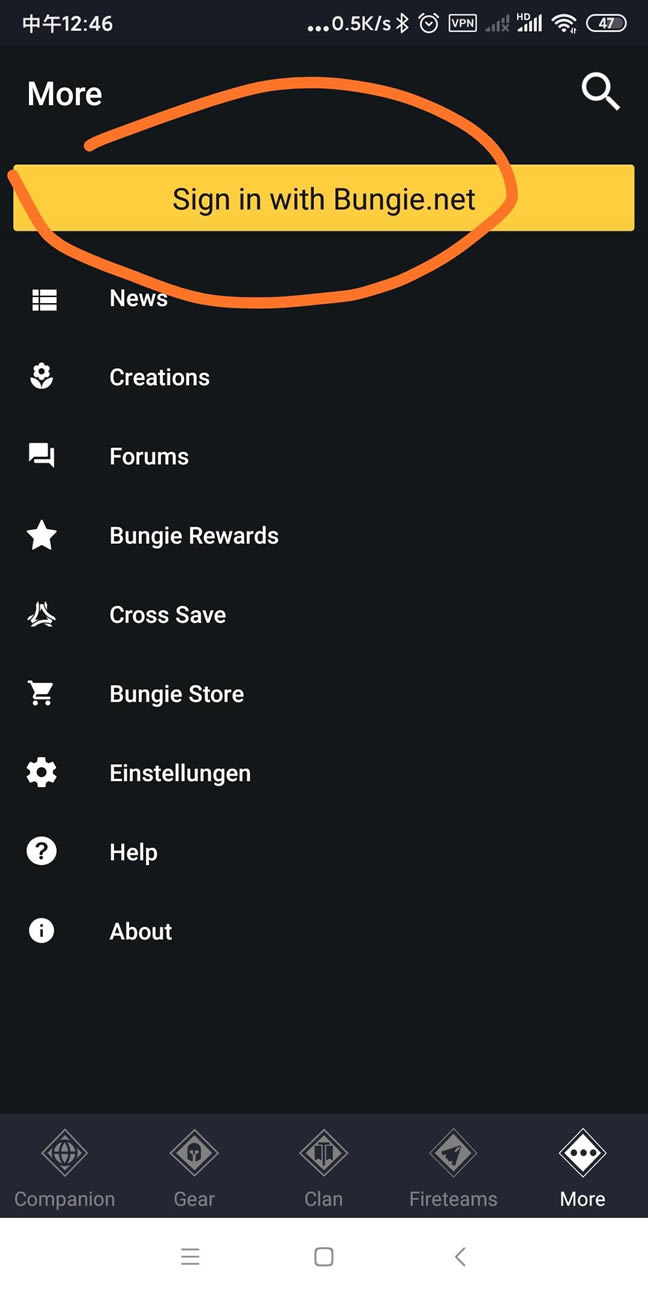Image resolution: width=648 pixels, height=1296 pixels.
Task: Tap the More tab
Action: (x=582, y=1168)
